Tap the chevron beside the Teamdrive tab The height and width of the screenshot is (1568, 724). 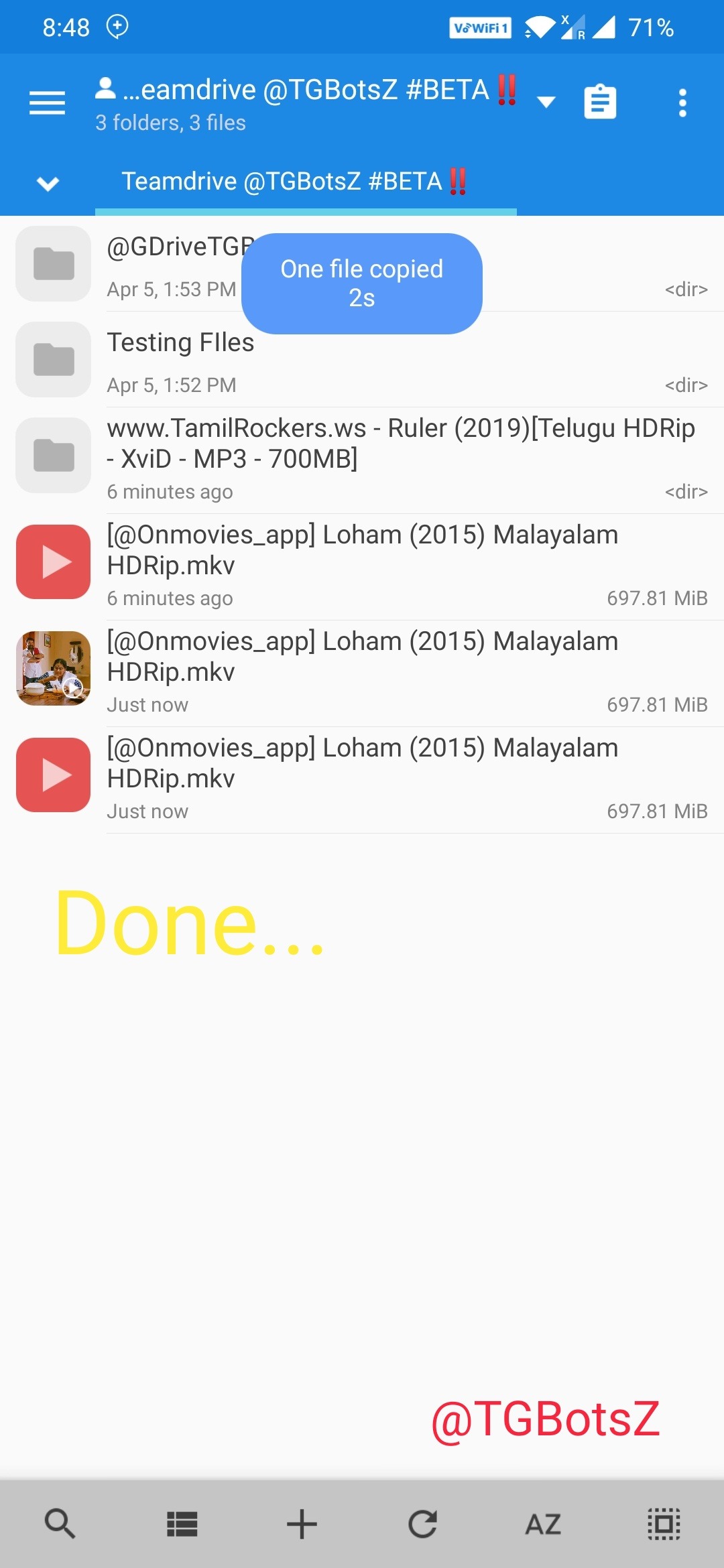[x=48, y=183]
